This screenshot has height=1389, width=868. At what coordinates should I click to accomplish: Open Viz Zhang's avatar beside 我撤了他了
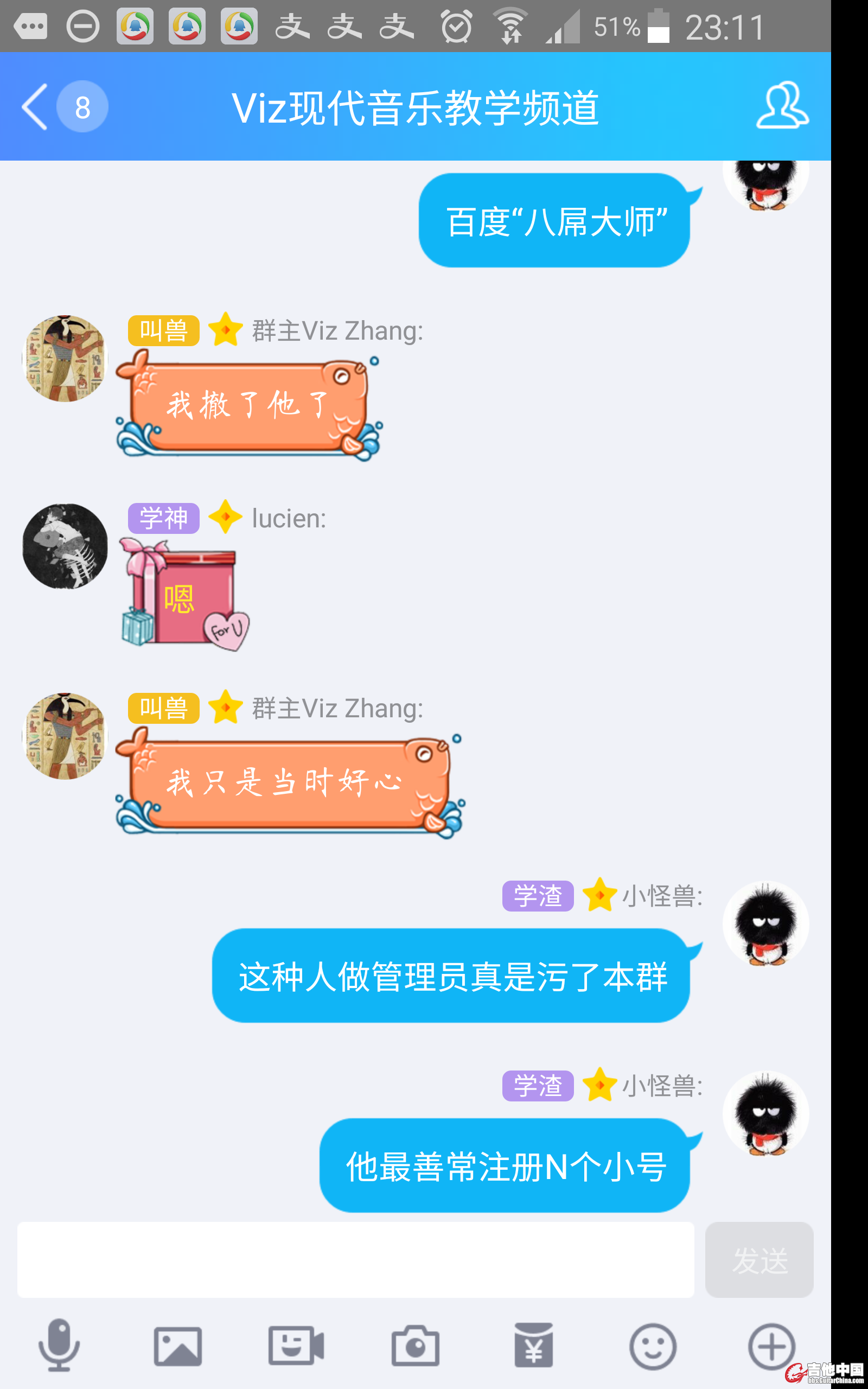pos(65,358)
